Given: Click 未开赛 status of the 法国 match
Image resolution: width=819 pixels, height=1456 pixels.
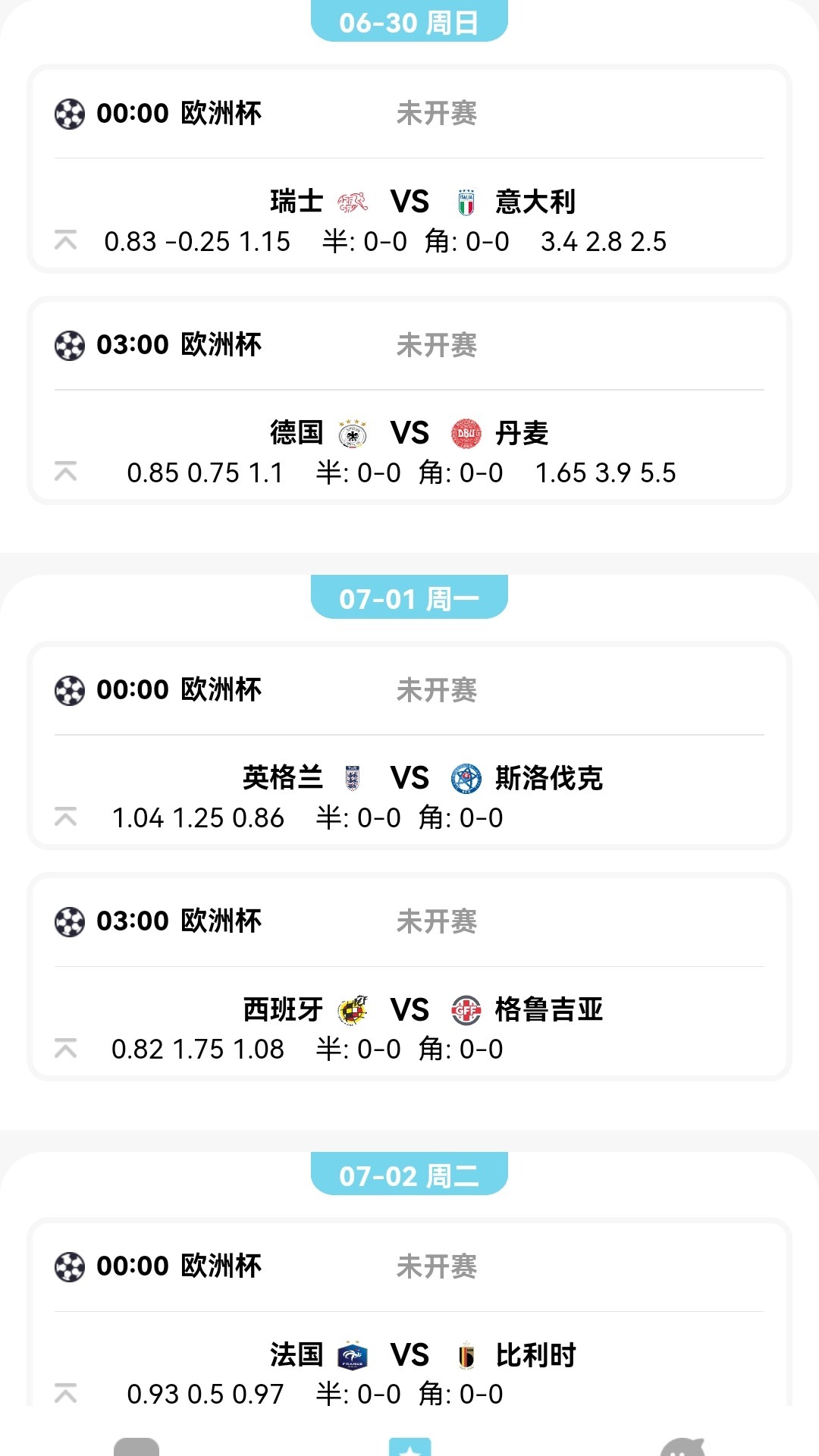Looking at the screenshot, I should coord(438,1265).
